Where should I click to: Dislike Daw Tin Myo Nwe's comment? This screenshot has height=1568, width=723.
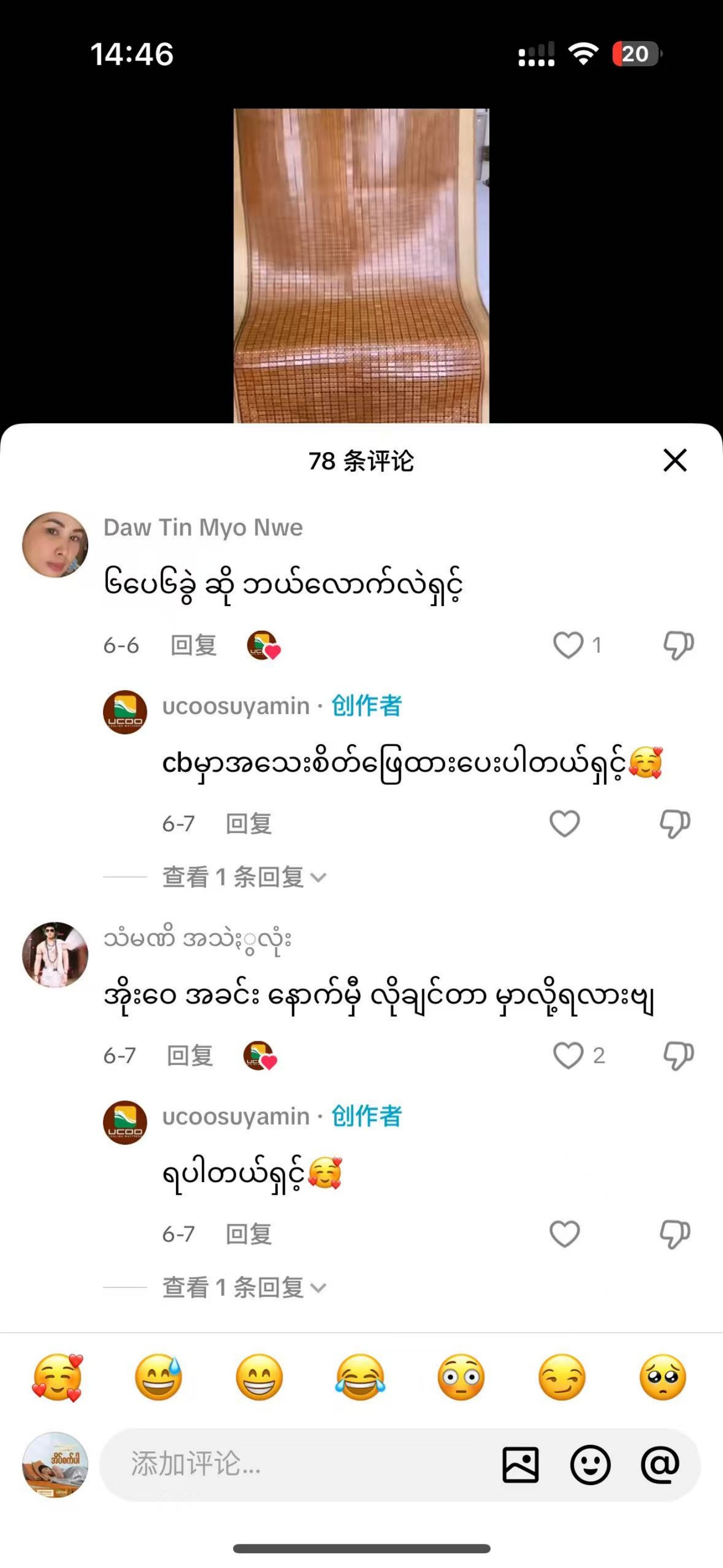click(678, 645)
